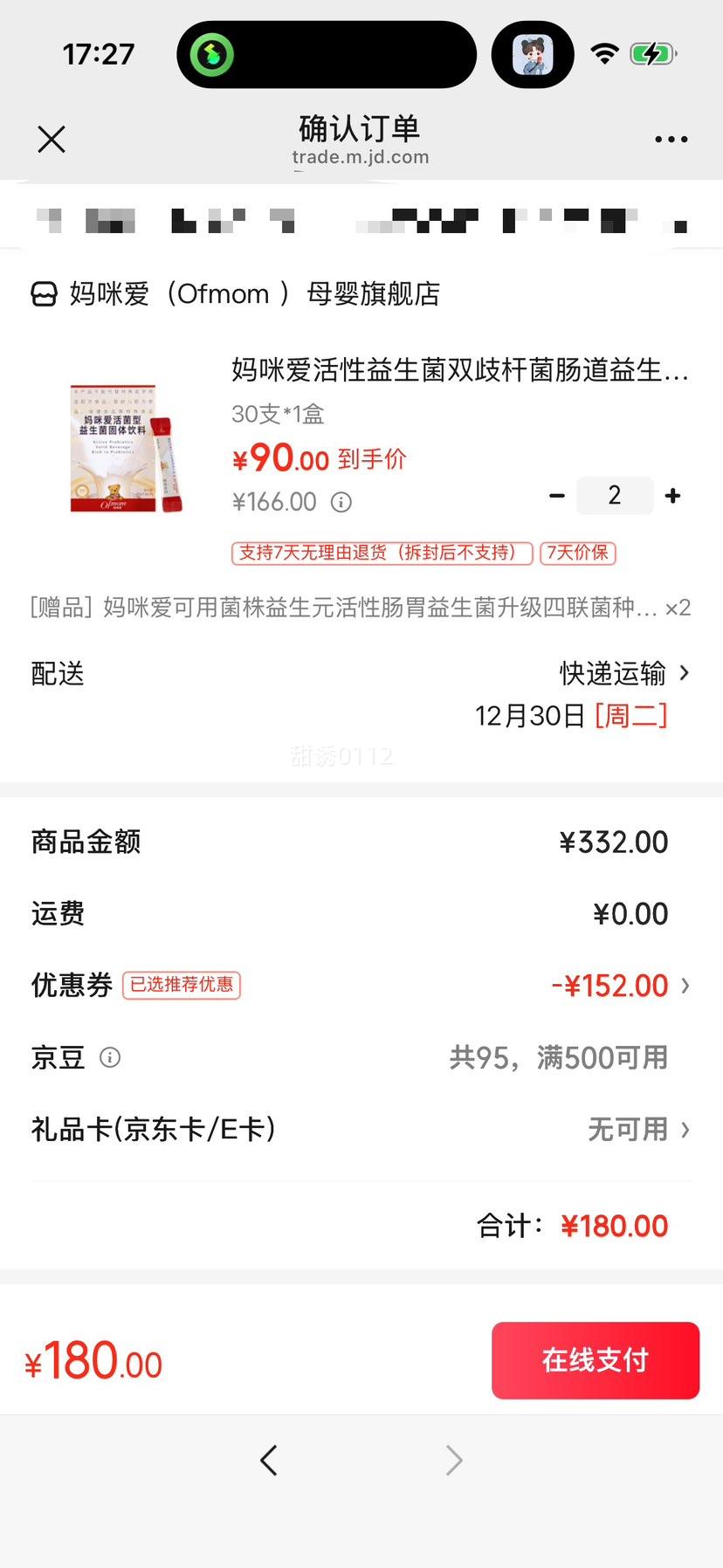Increase quantity with the plus stepper

click(673, 495)
